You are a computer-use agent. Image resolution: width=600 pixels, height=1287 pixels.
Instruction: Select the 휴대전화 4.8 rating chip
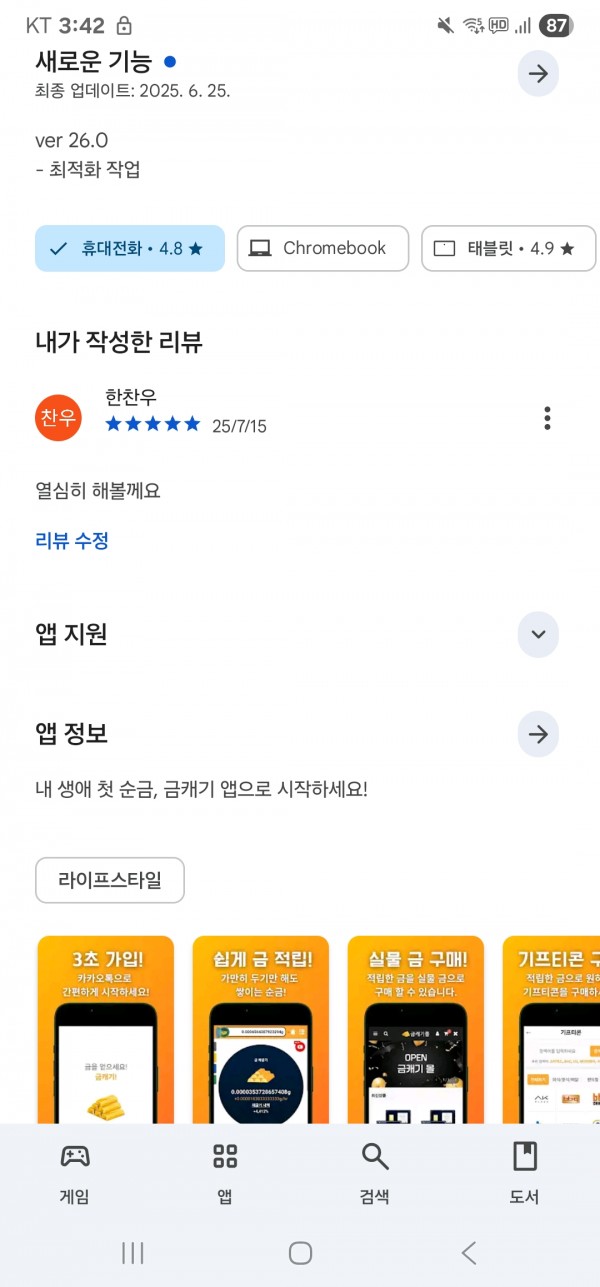(130, 248)
